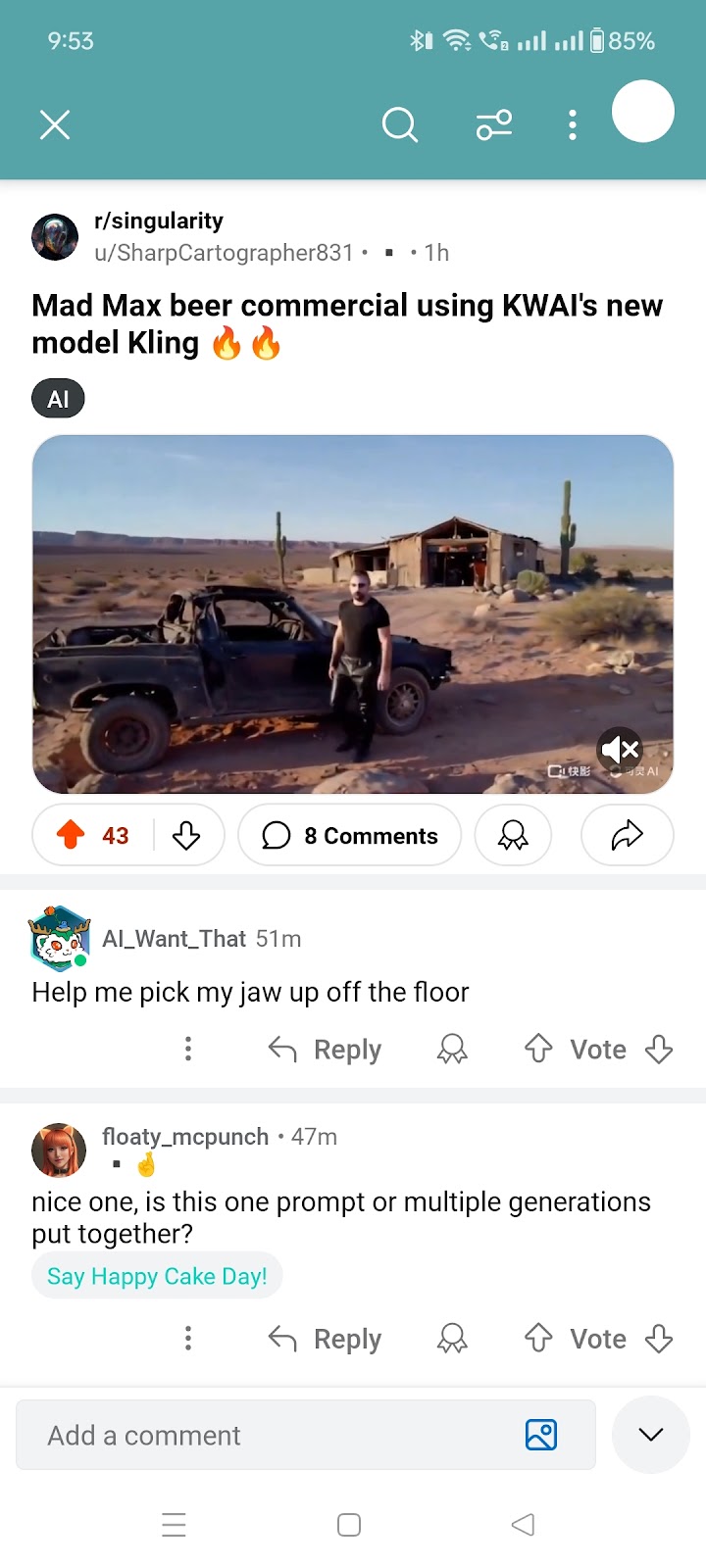
Task: View u/SharpCartographer831's profile
Action: point(224,253)
